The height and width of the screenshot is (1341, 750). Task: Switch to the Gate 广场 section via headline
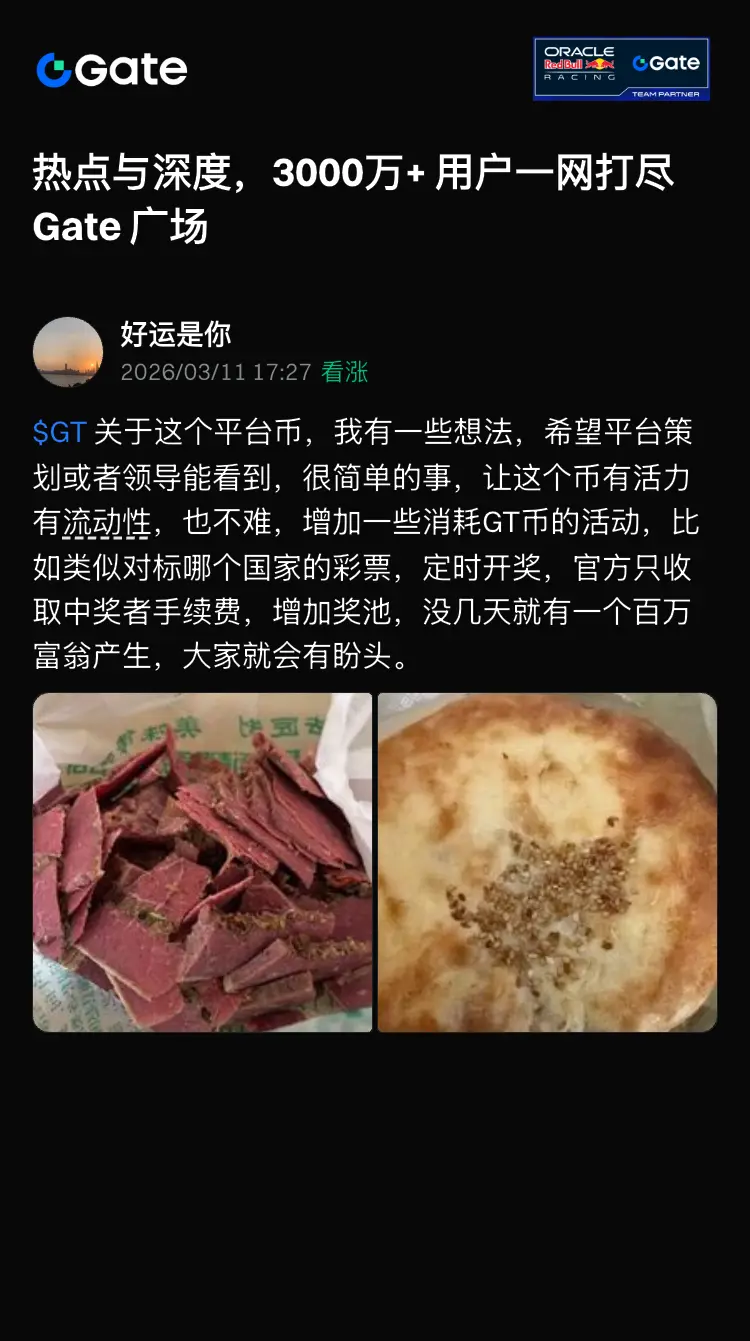pos(120,226)
